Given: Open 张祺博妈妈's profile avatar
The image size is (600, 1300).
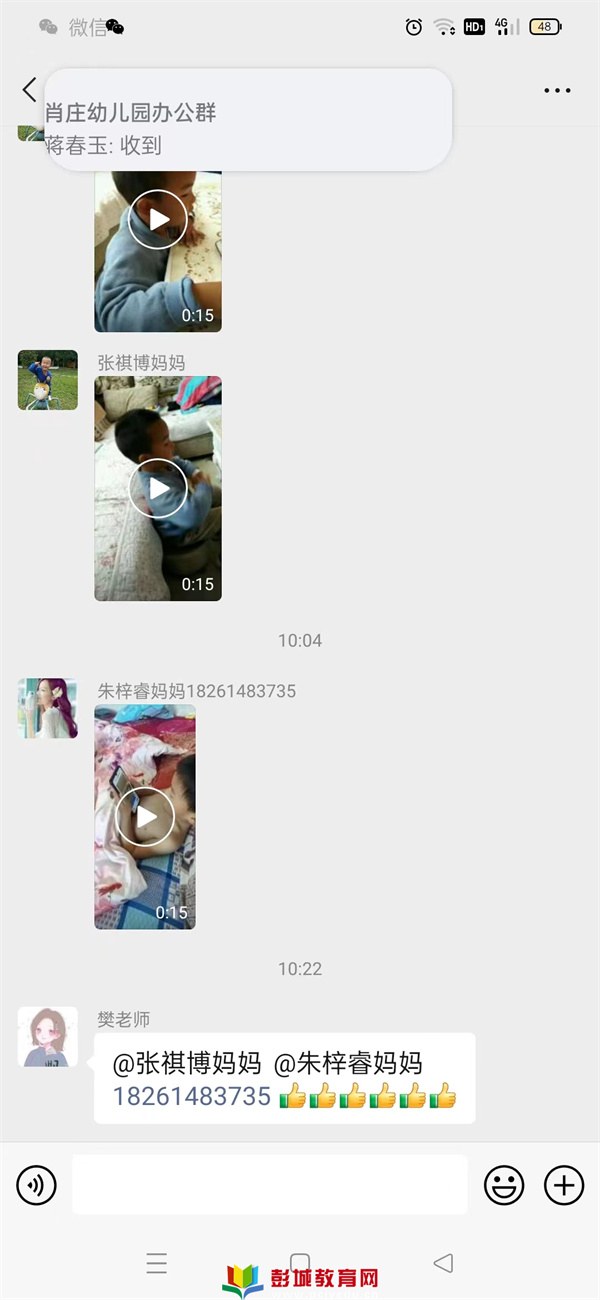Looking at the screenshot, I should coord(48,380).
